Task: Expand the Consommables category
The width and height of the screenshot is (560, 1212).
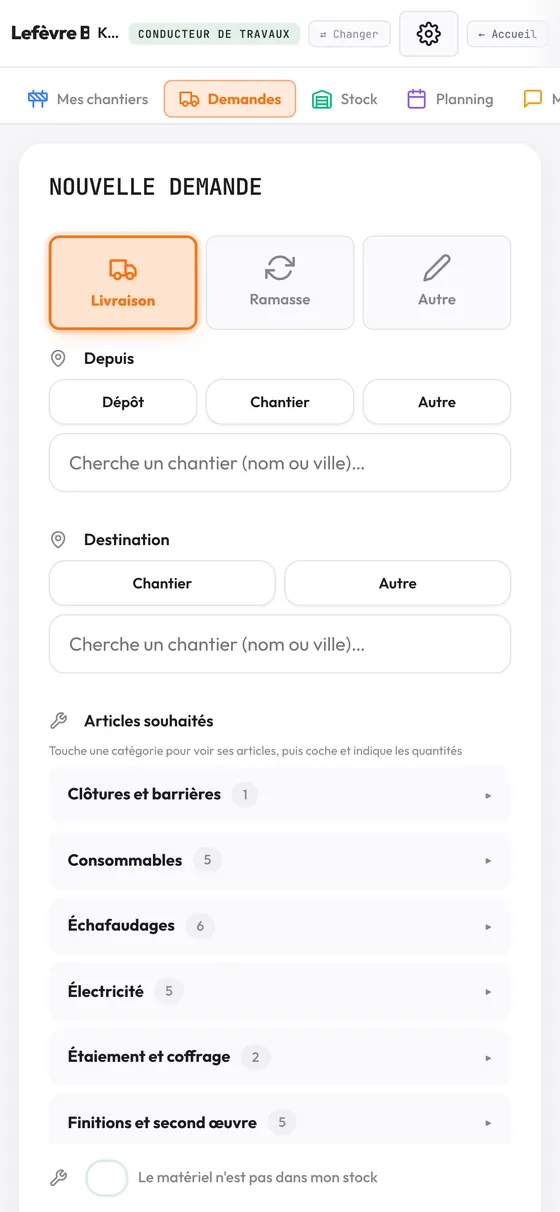Action: tap(280, 860)
